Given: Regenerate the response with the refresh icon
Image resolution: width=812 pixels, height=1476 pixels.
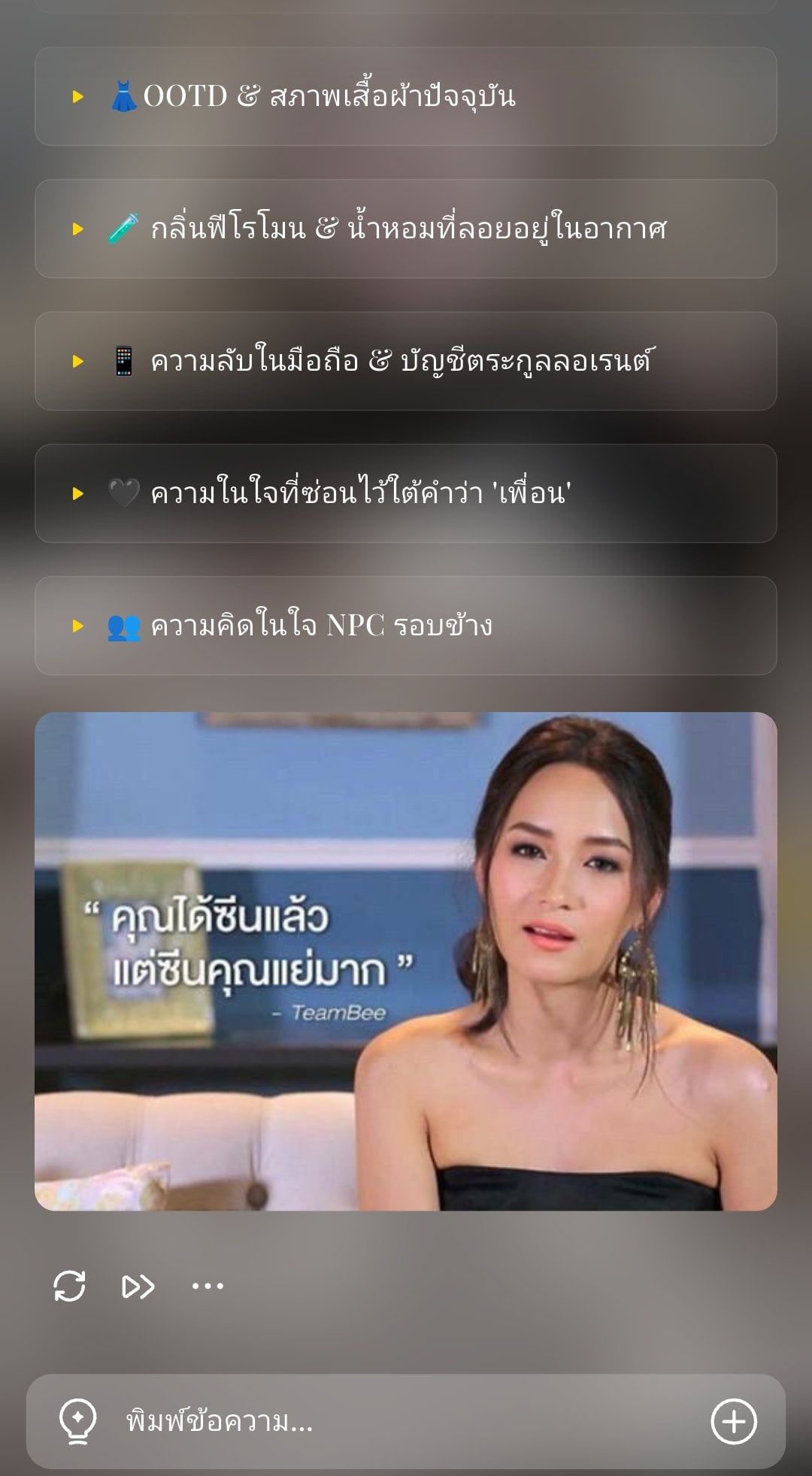Looking at the screenshot, I should [69, 1286].
